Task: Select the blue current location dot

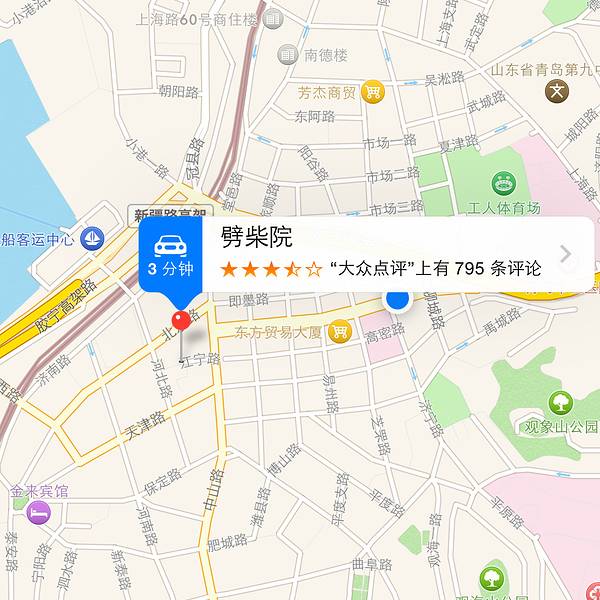Action: coord(398,300)
